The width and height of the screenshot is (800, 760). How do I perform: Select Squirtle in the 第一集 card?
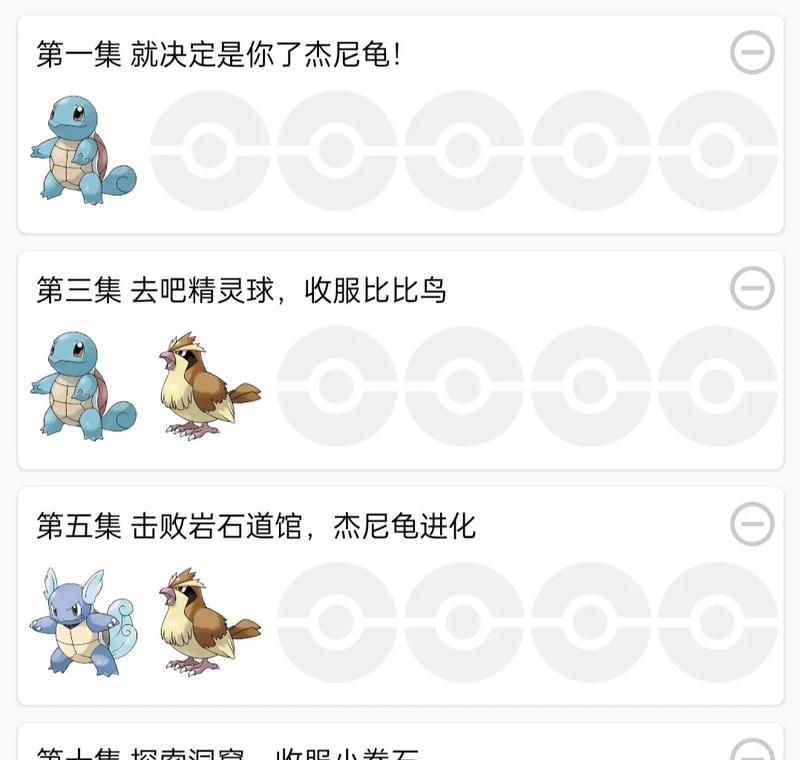click(x=83, y=150)
